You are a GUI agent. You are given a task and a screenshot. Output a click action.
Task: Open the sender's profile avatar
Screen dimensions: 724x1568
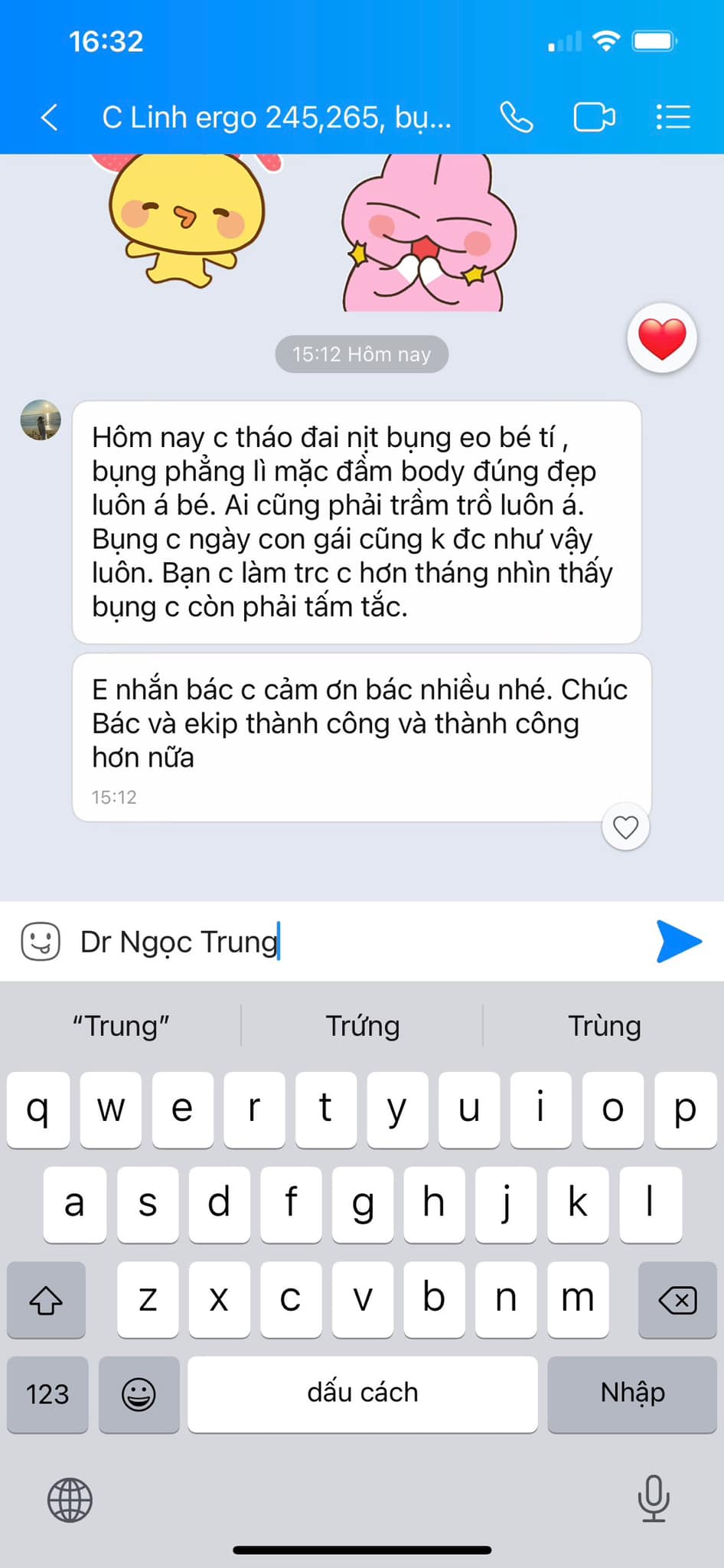click(41, 420)
